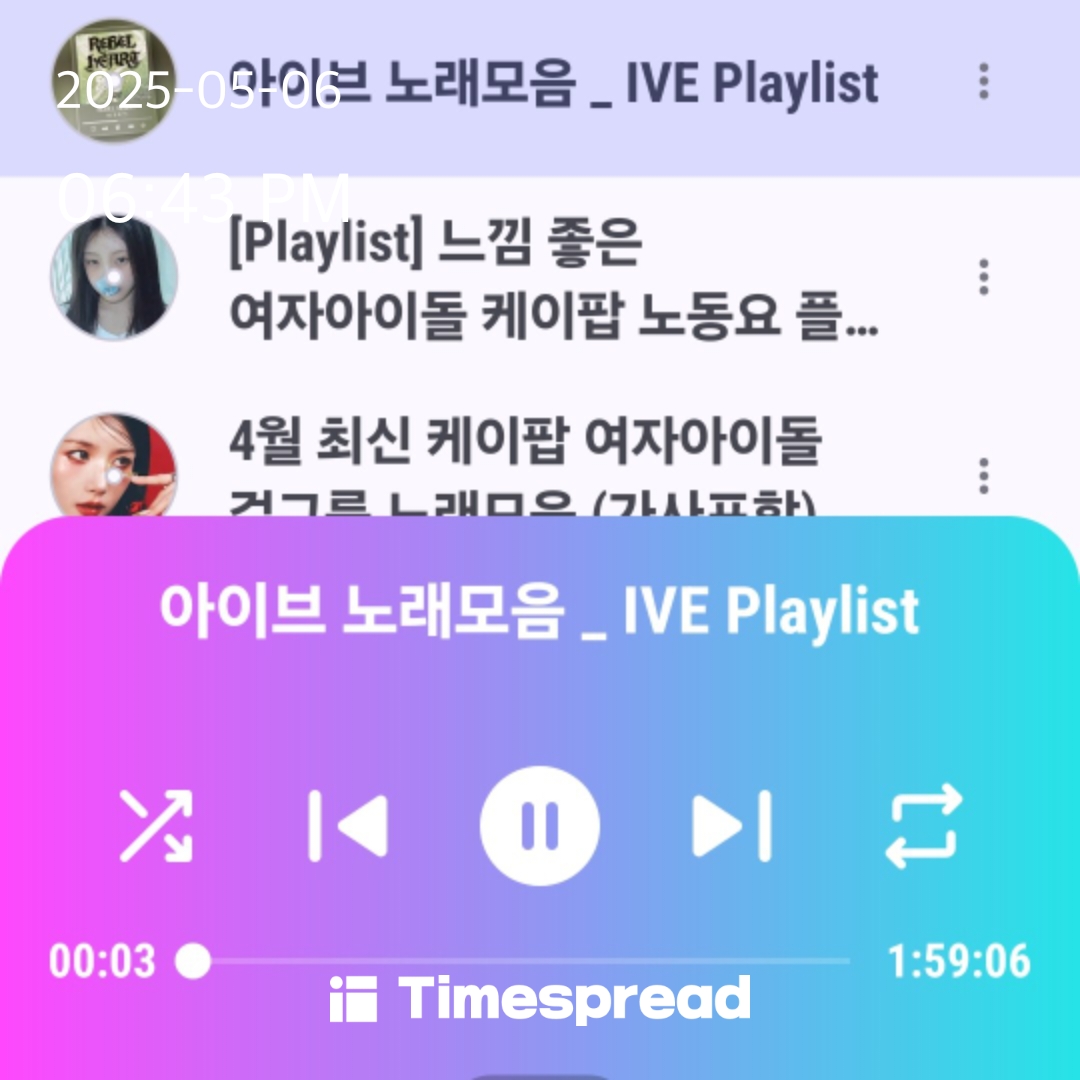
Task: Skip to the next track
Action: 732,826
